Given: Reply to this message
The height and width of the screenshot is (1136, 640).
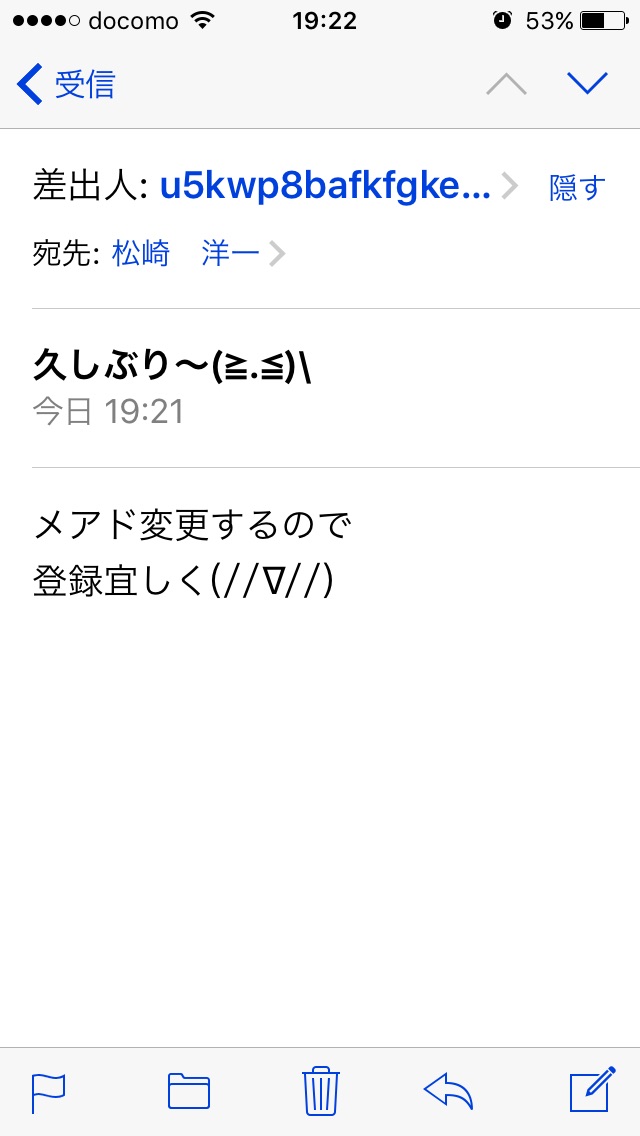Looking at the screenshot, I should [x=449, y=1091].
